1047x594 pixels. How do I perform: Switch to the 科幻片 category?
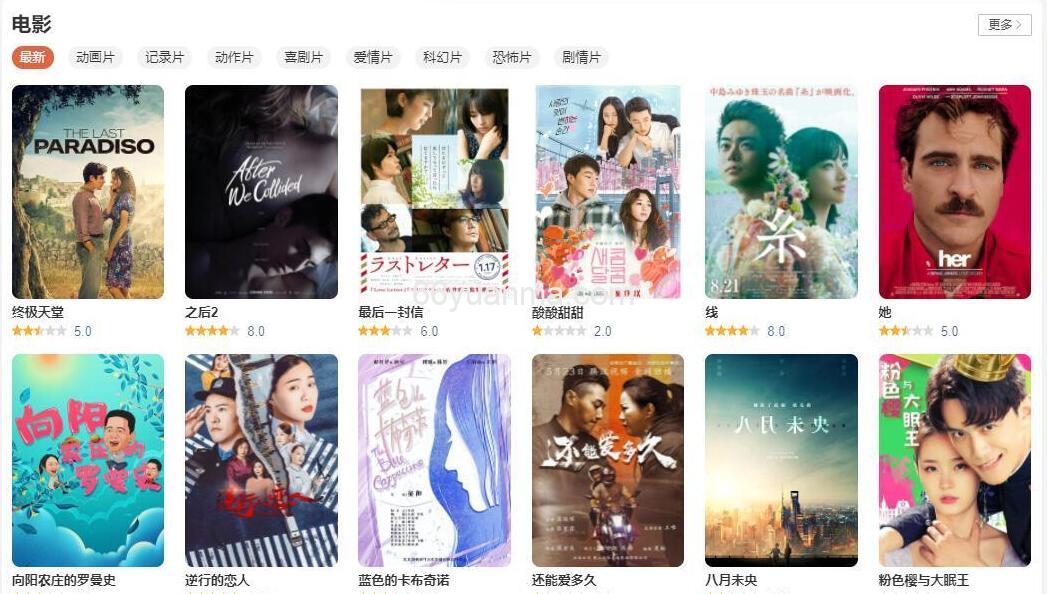pos(442,57)
